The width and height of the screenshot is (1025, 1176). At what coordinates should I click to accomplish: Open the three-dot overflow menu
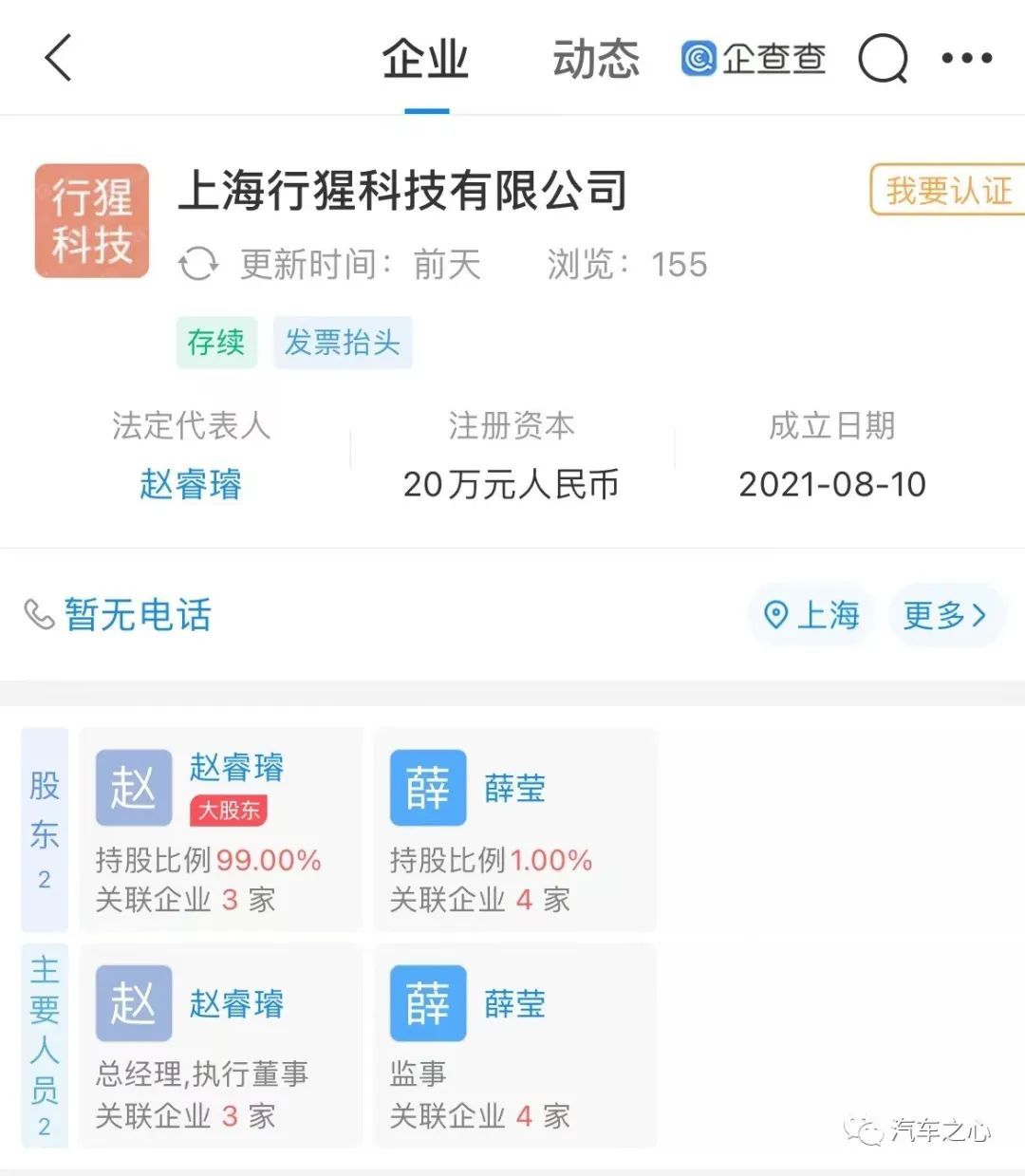point(966,59)
